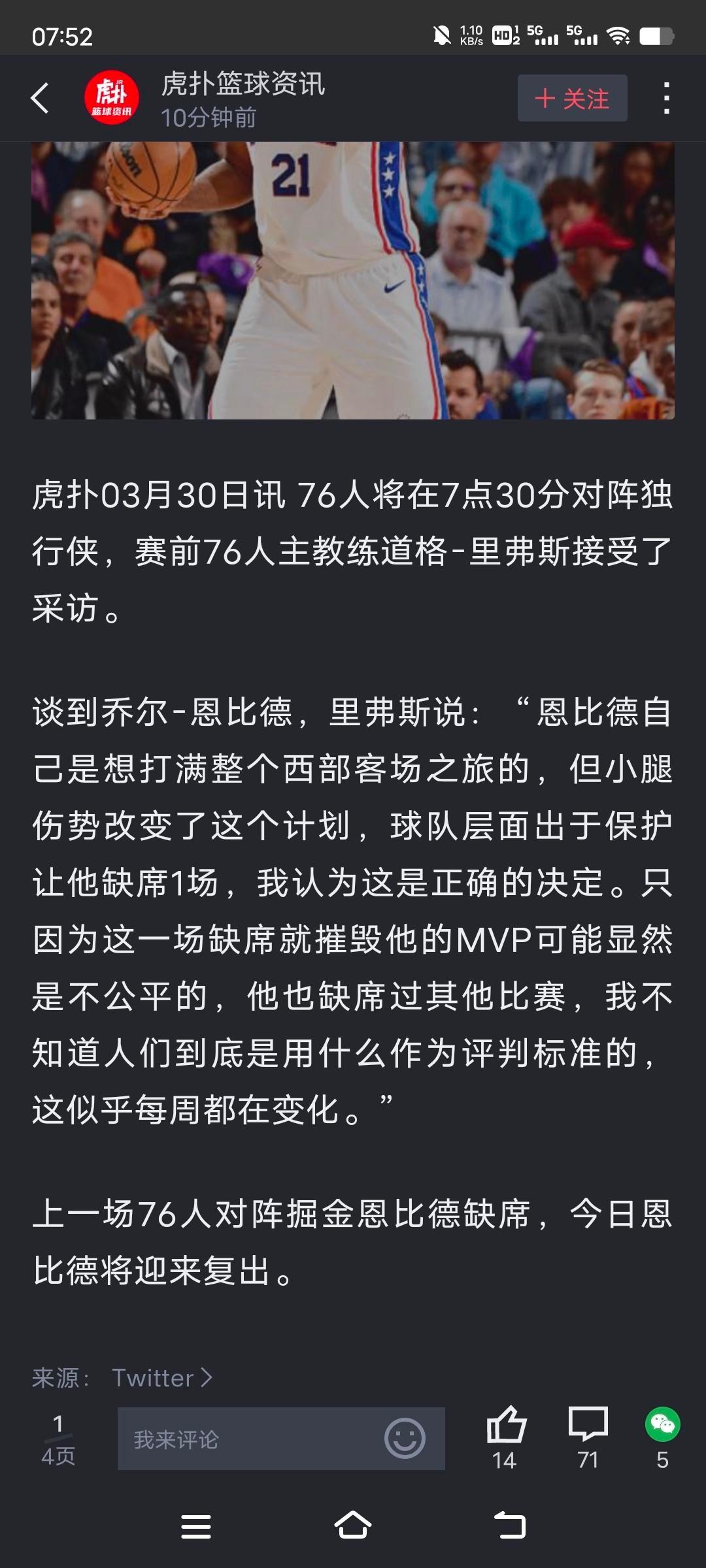This screenshot has height=1568, width=706.
Task: Open recent apps from the navigation bar
Action: [x=196, y=1526]
